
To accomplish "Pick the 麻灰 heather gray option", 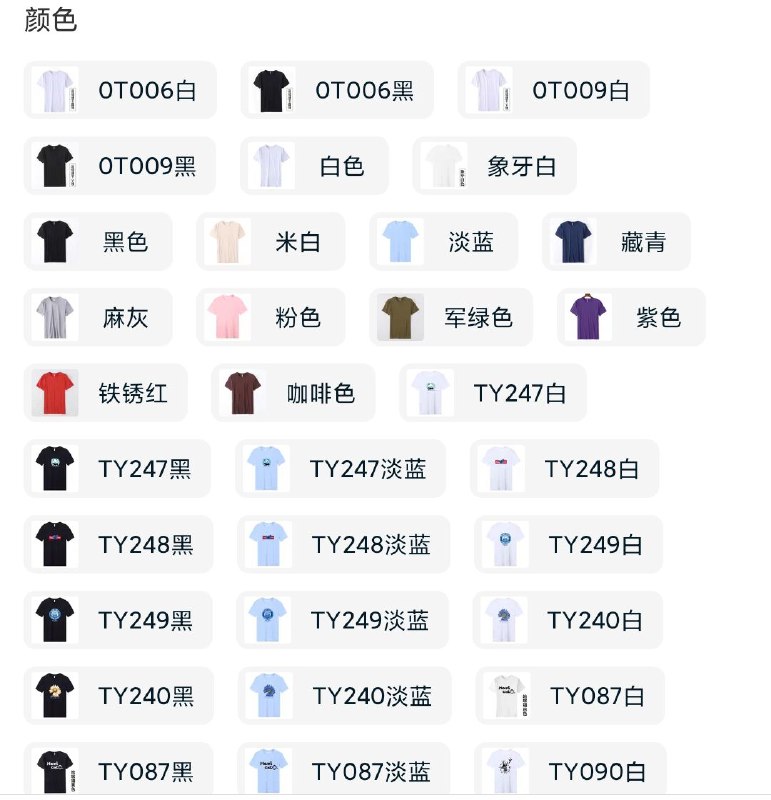I will point(97,317).
